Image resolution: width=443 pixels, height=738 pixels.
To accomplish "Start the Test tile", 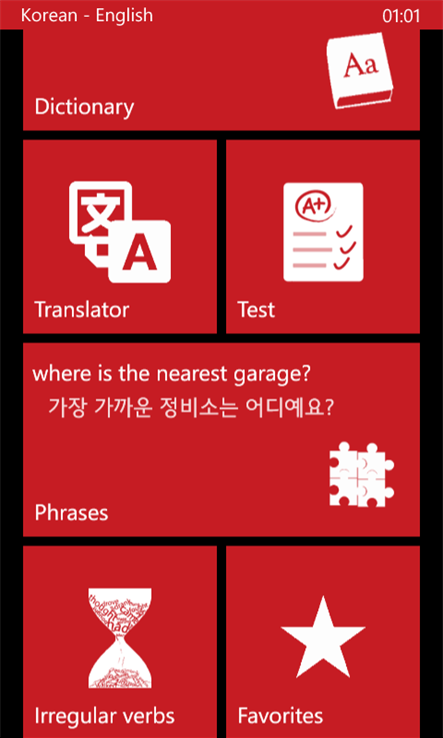I will click(x=323, y=236).
